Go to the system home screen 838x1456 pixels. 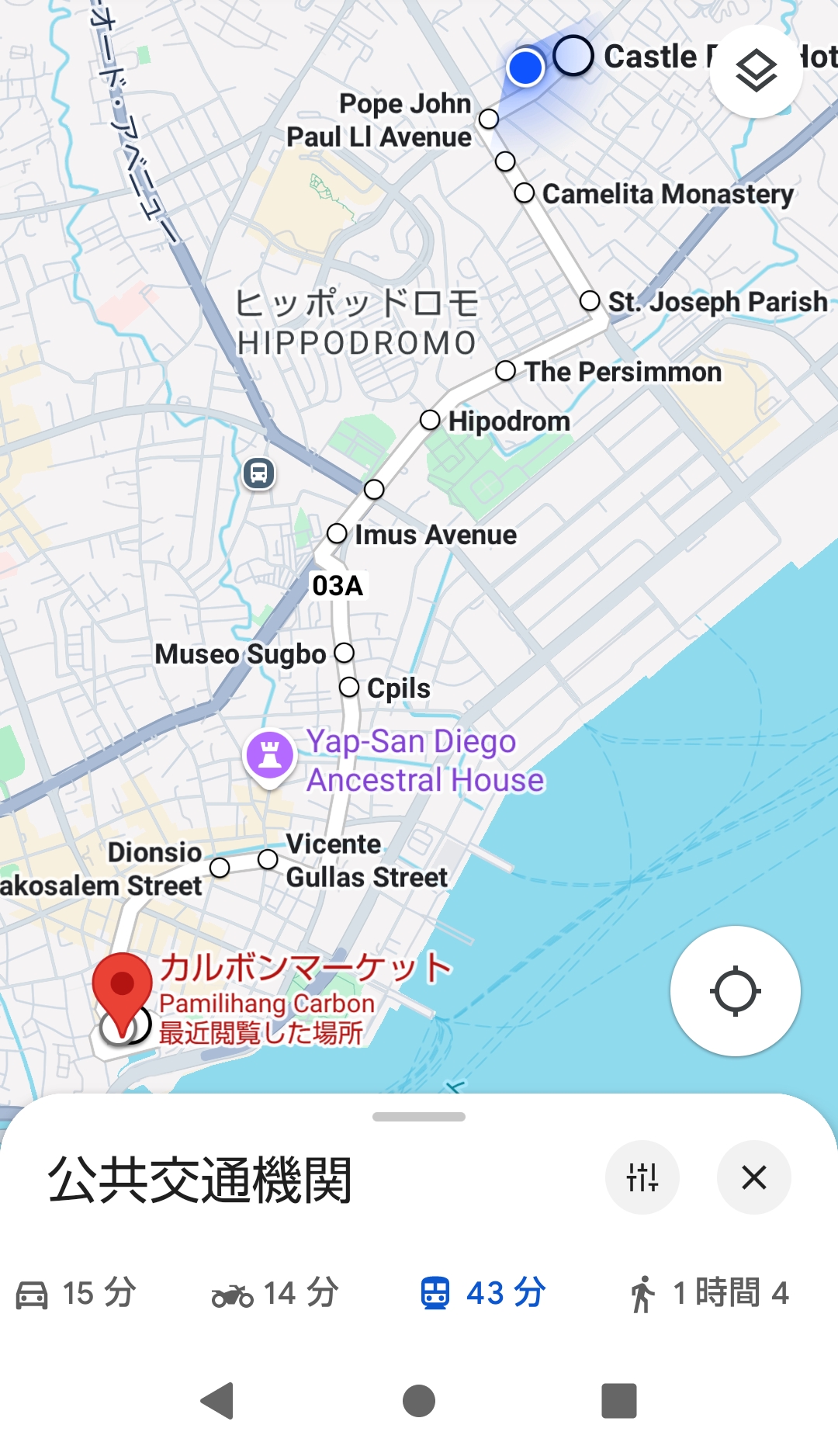(419, 1401)
